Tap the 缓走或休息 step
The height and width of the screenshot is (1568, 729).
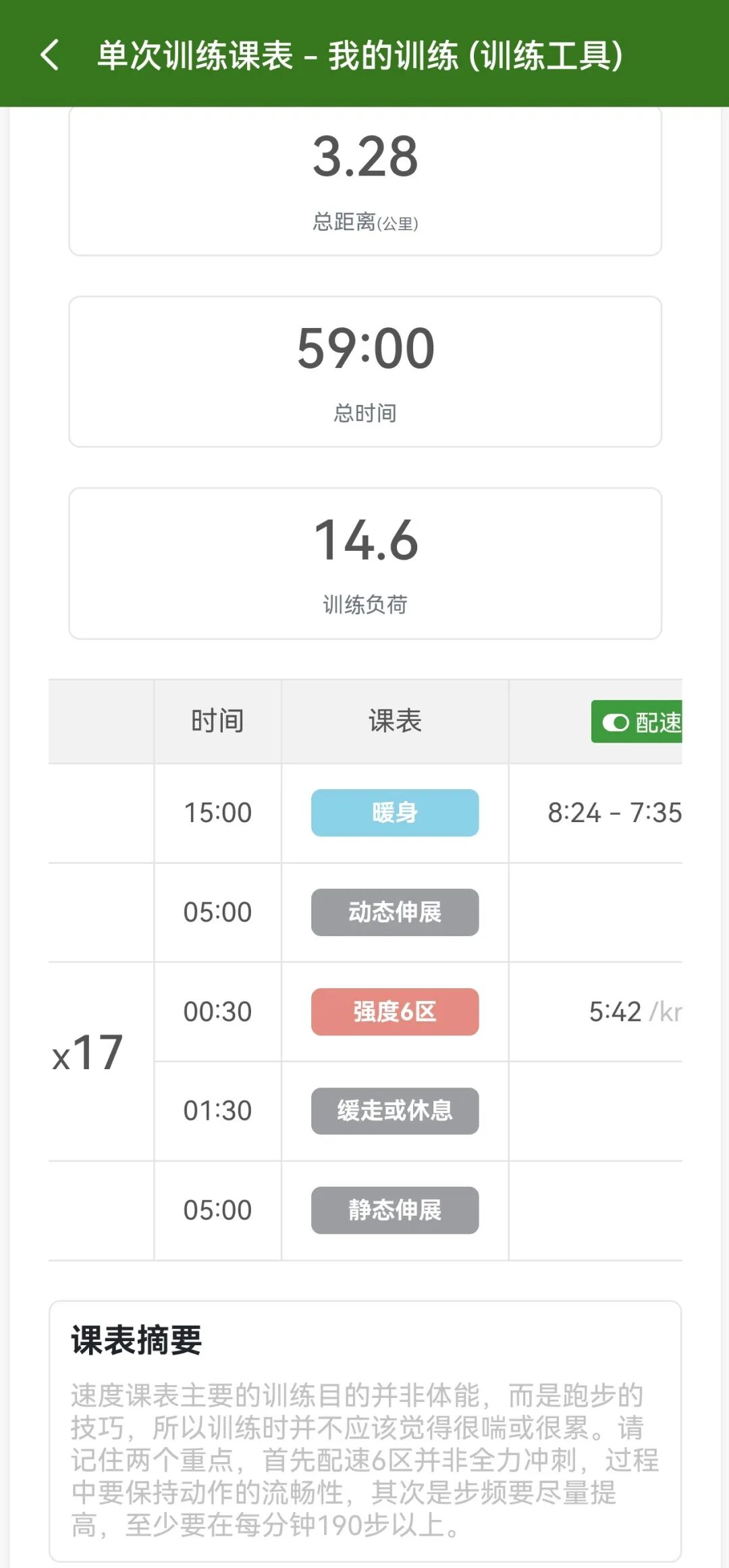coord(395,1110)
